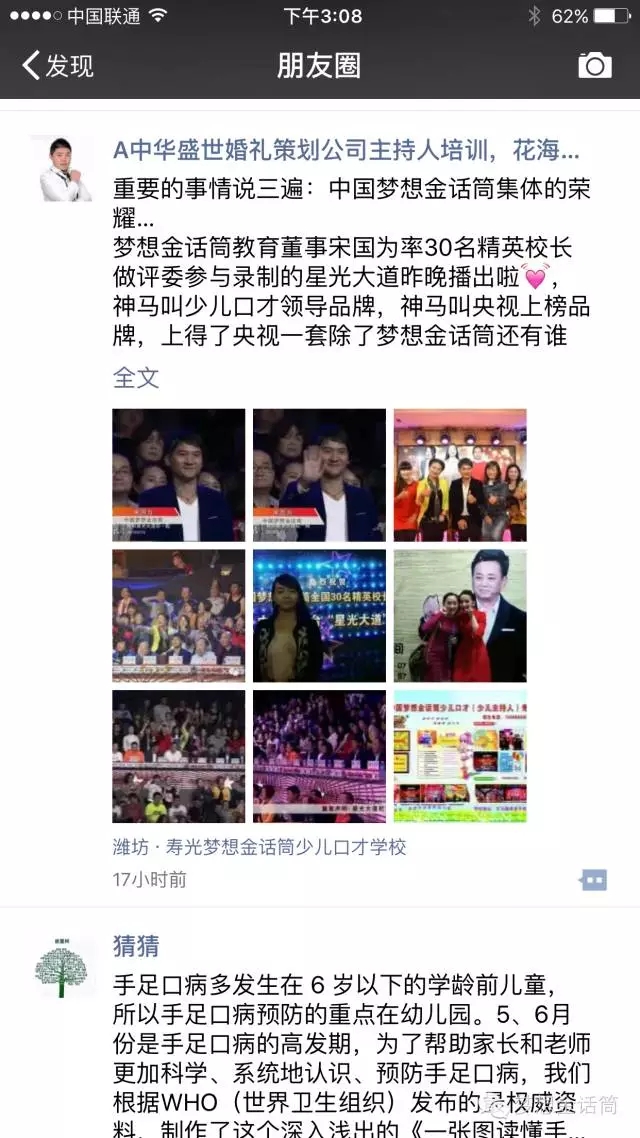Open like and comment menu for first post
The image size is (640, 1138).
(x=593, y=879)
